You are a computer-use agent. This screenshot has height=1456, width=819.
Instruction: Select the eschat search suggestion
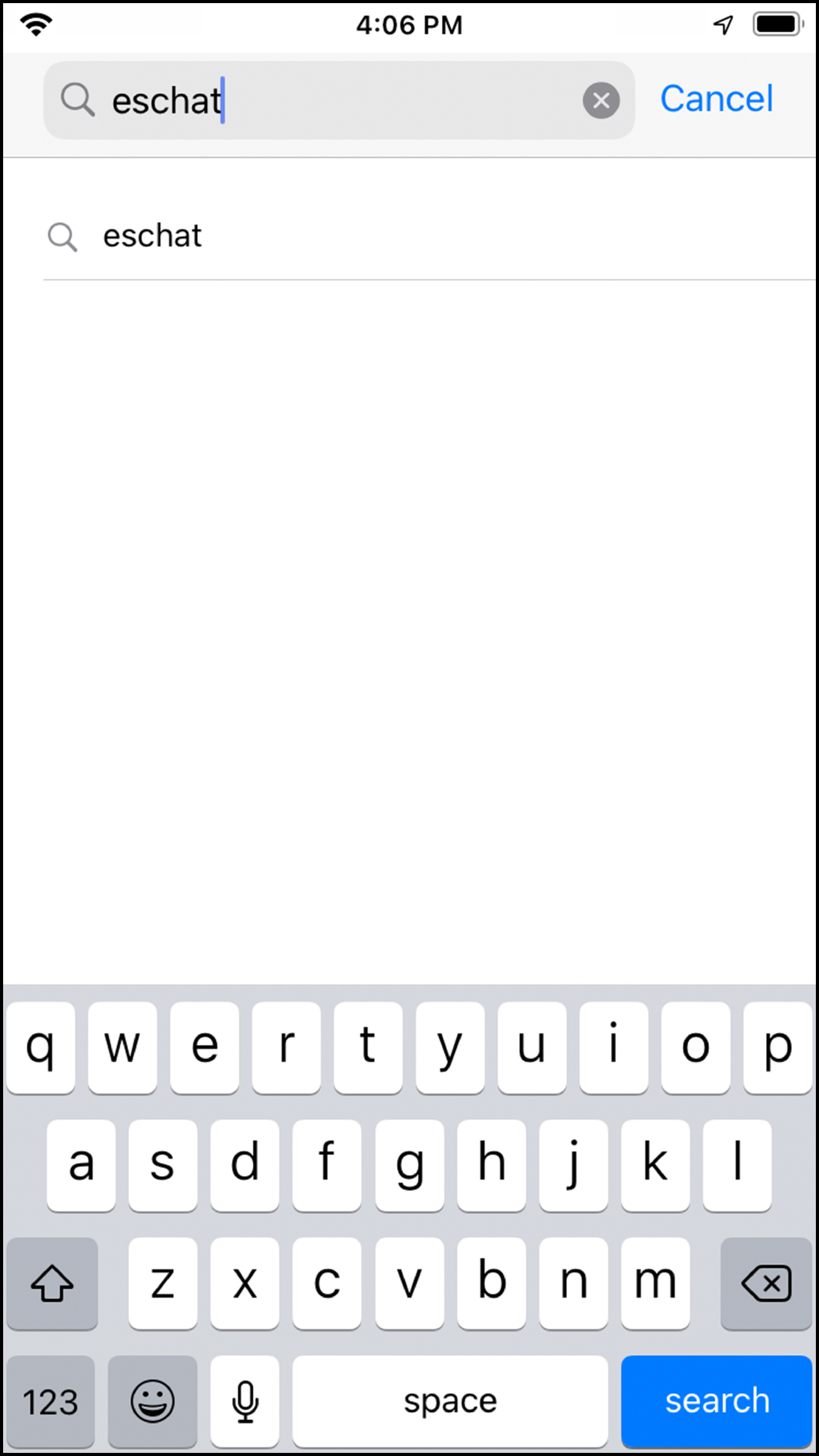click(x=429, y=236)
